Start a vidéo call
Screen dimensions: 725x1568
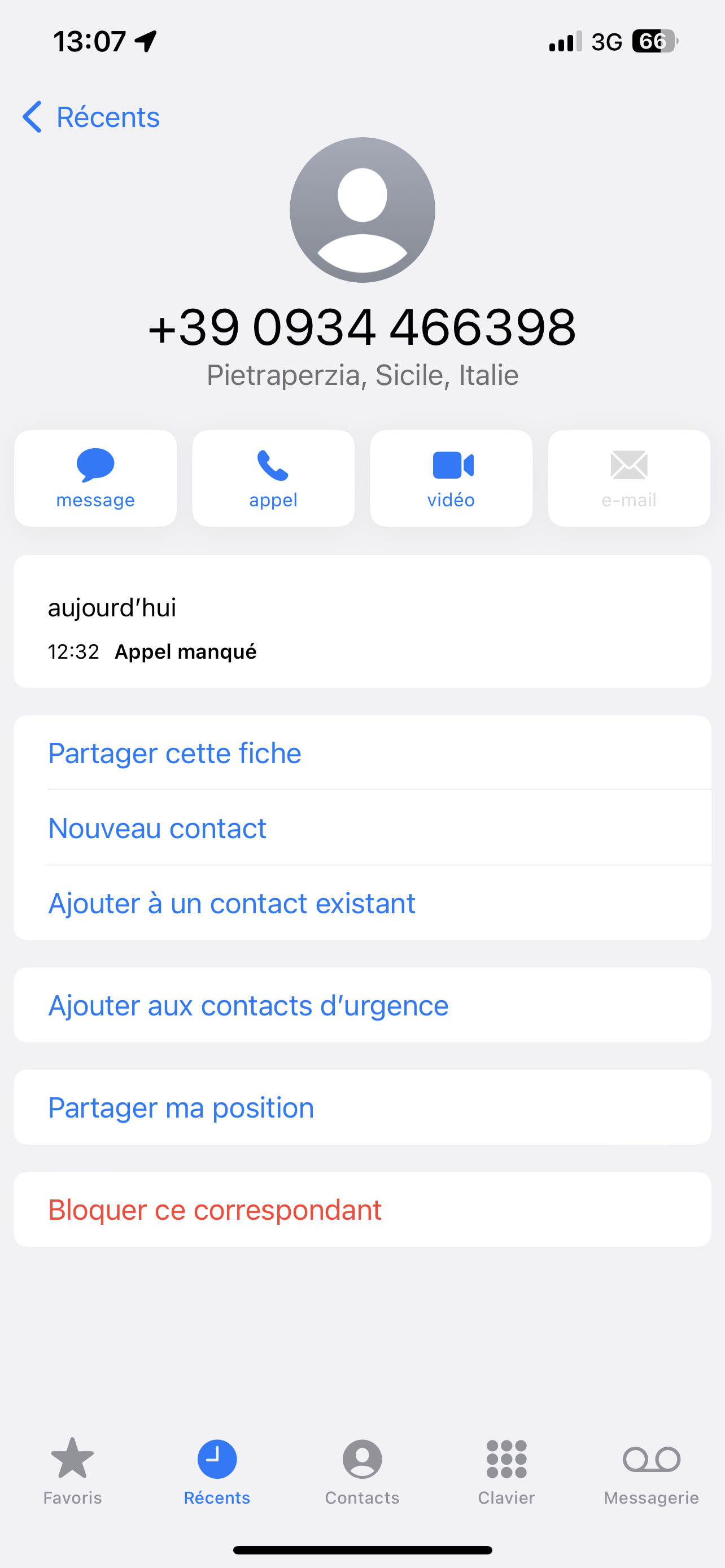coord(451,479)
